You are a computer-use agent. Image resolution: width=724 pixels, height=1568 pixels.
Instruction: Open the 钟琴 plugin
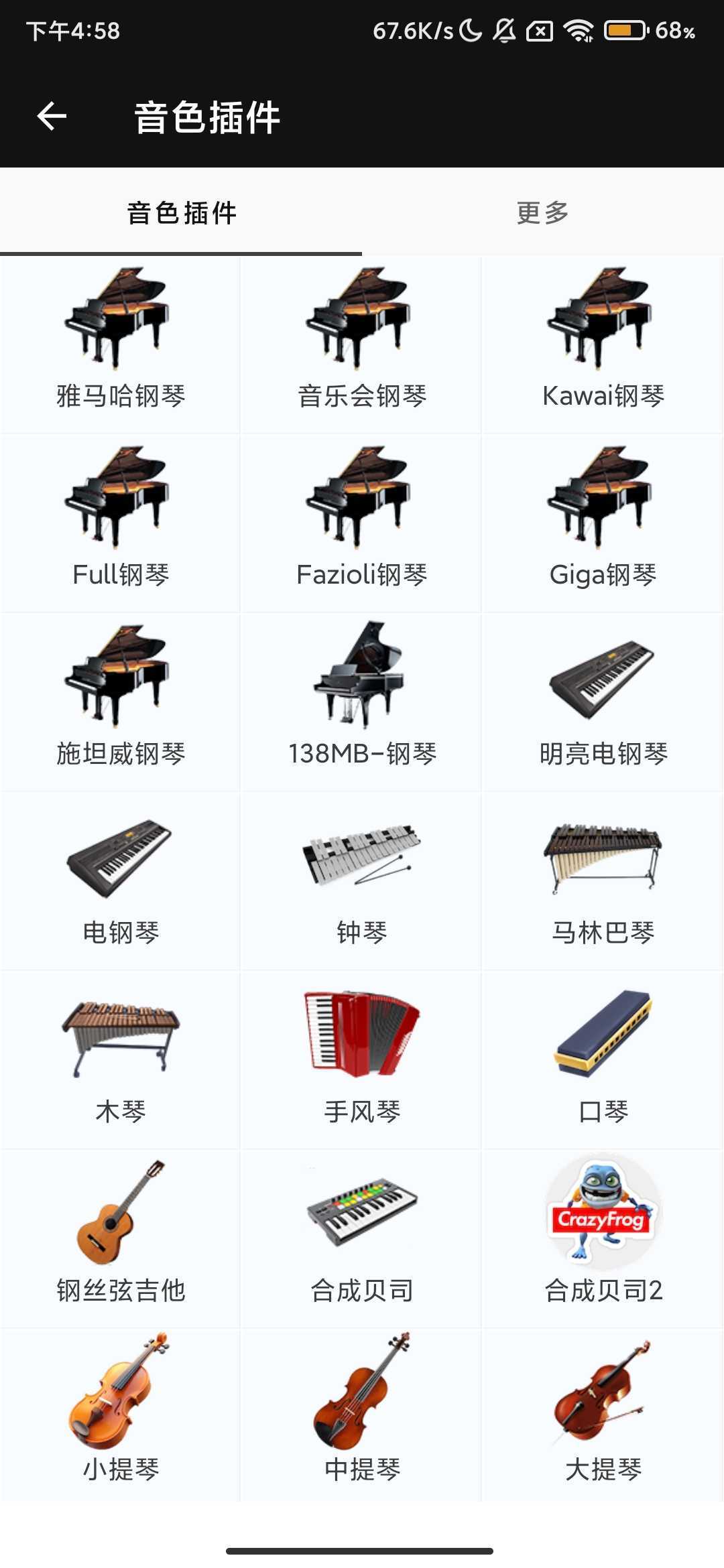coord(361,880)
